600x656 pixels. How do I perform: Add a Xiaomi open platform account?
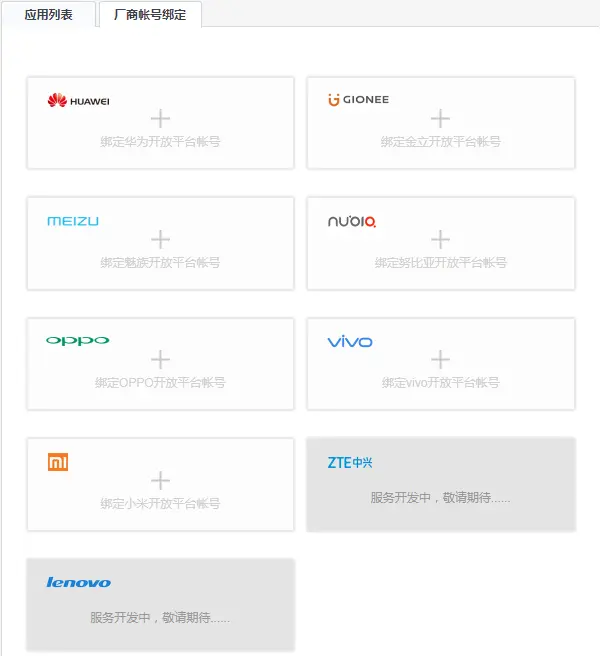pos(160,484)
